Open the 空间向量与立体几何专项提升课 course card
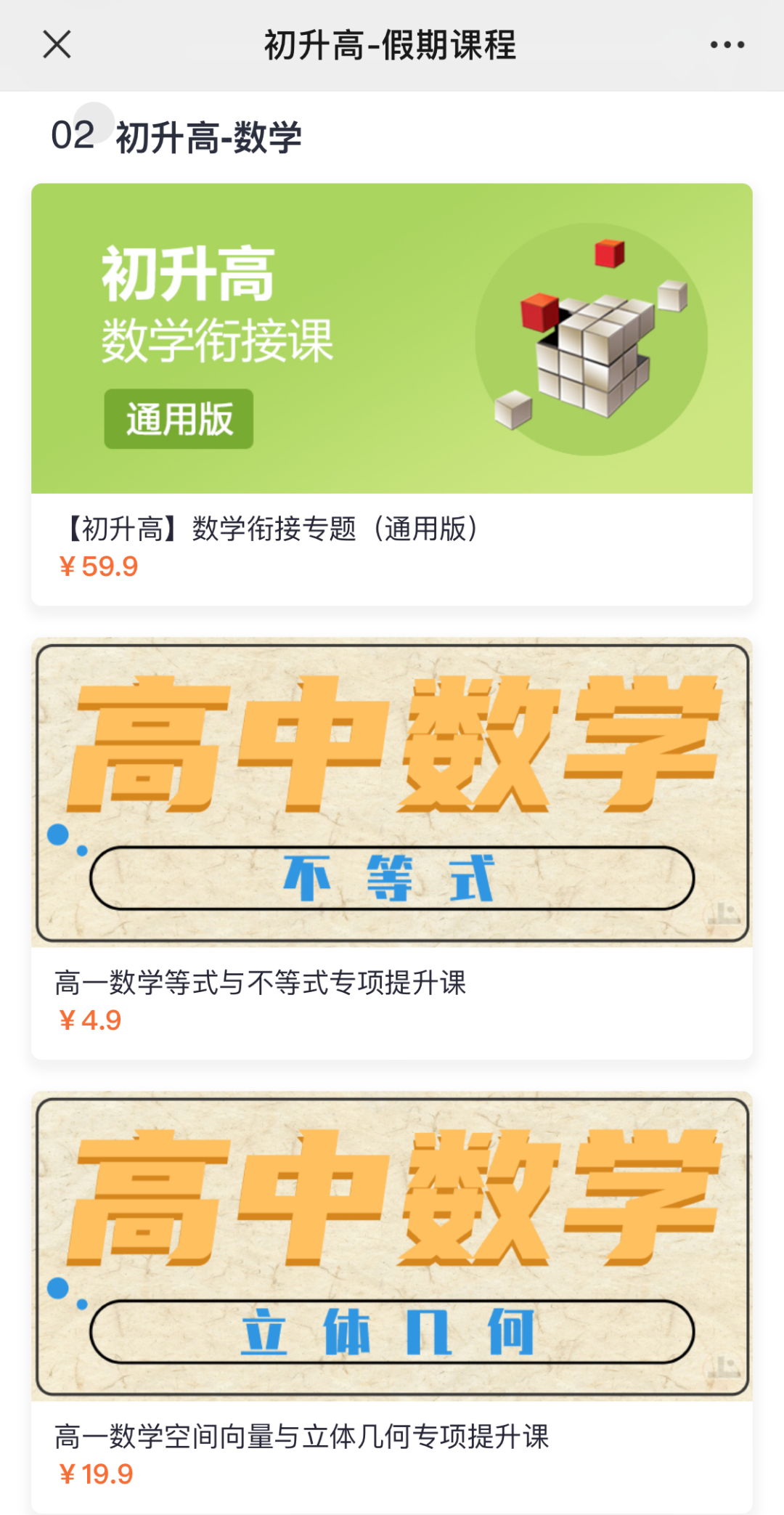Screen dimensions: 784x1515 click(x=392, y=1302)
